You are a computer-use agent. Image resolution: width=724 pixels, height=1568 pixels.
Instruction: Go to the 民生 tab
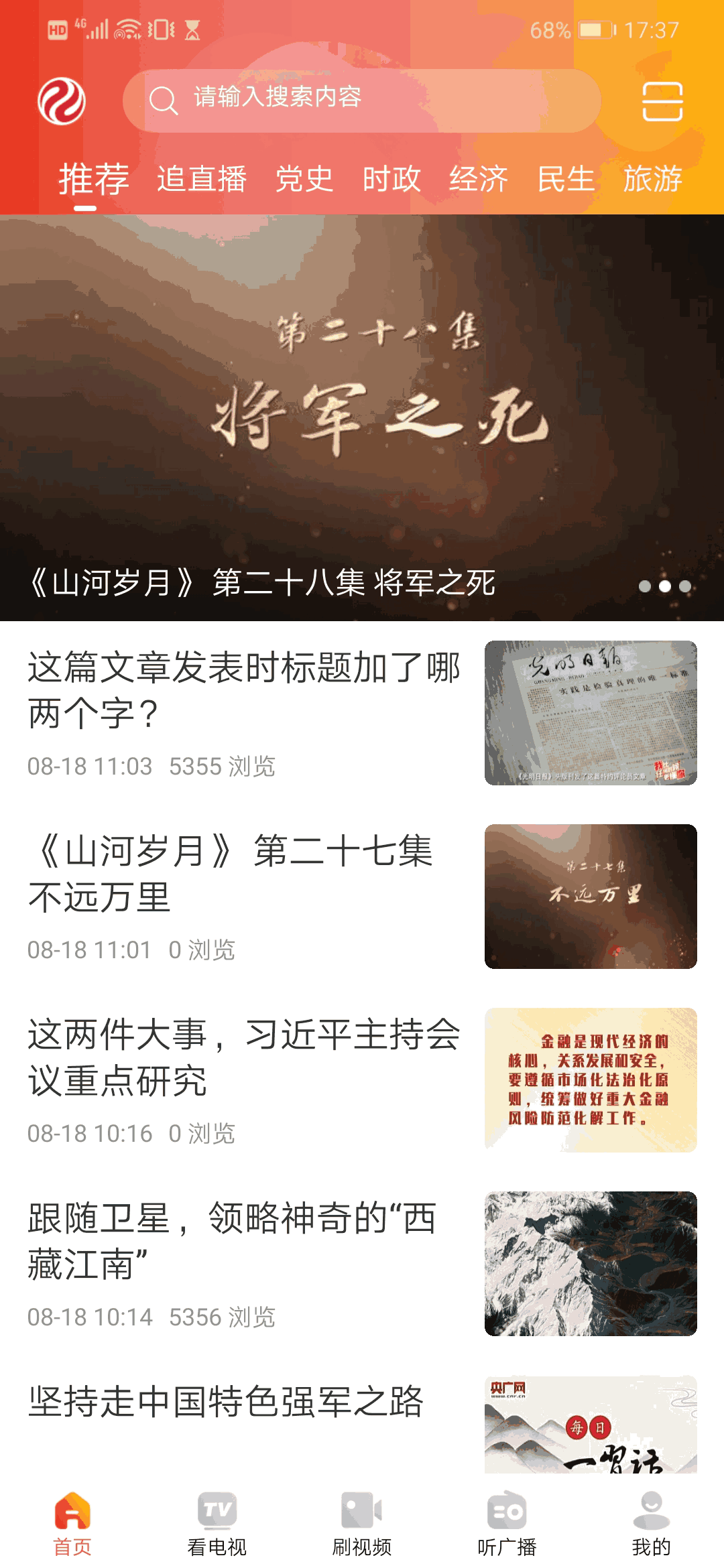coord(566,180)
